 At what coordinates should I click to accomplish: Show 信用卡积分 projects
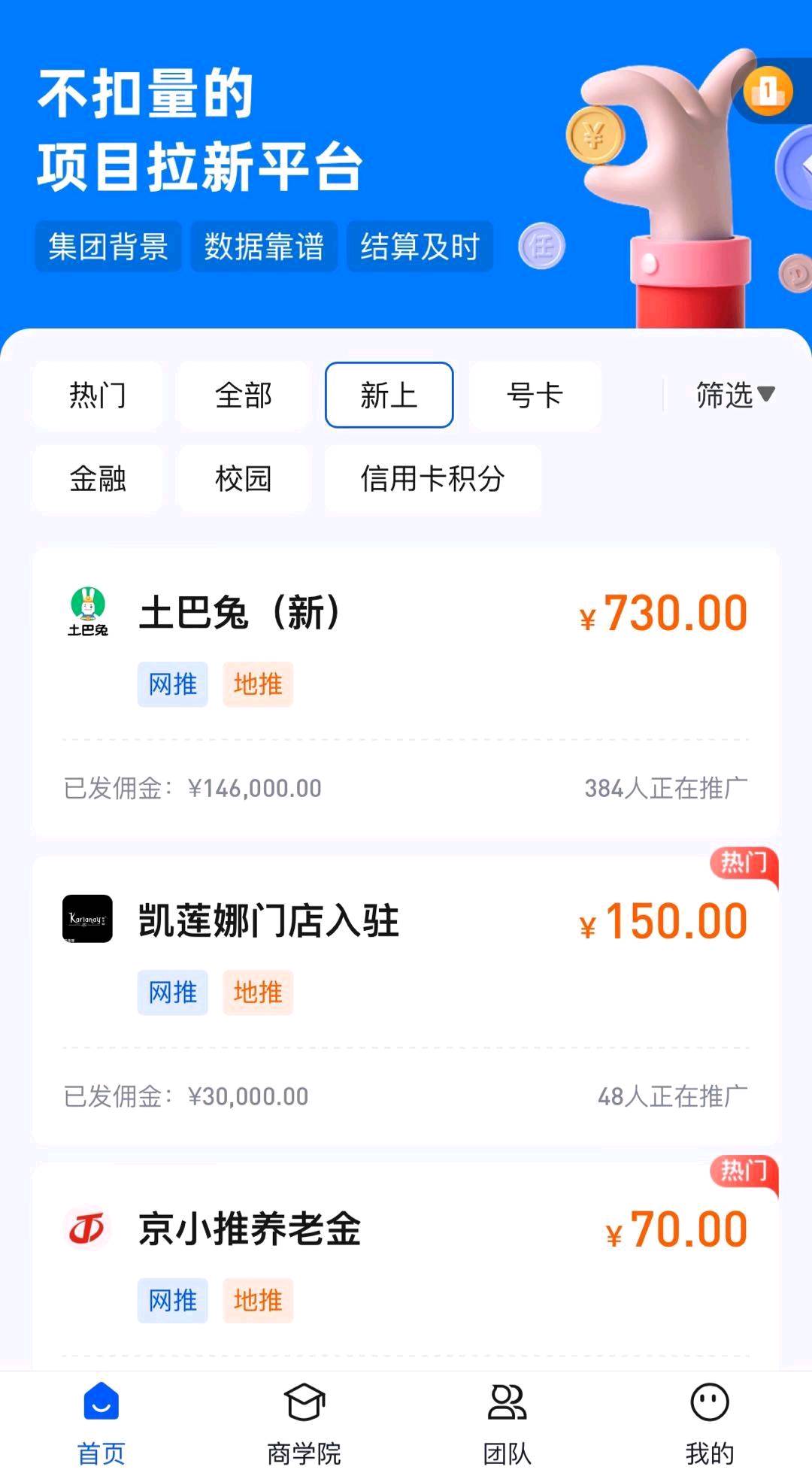[432, 478]
